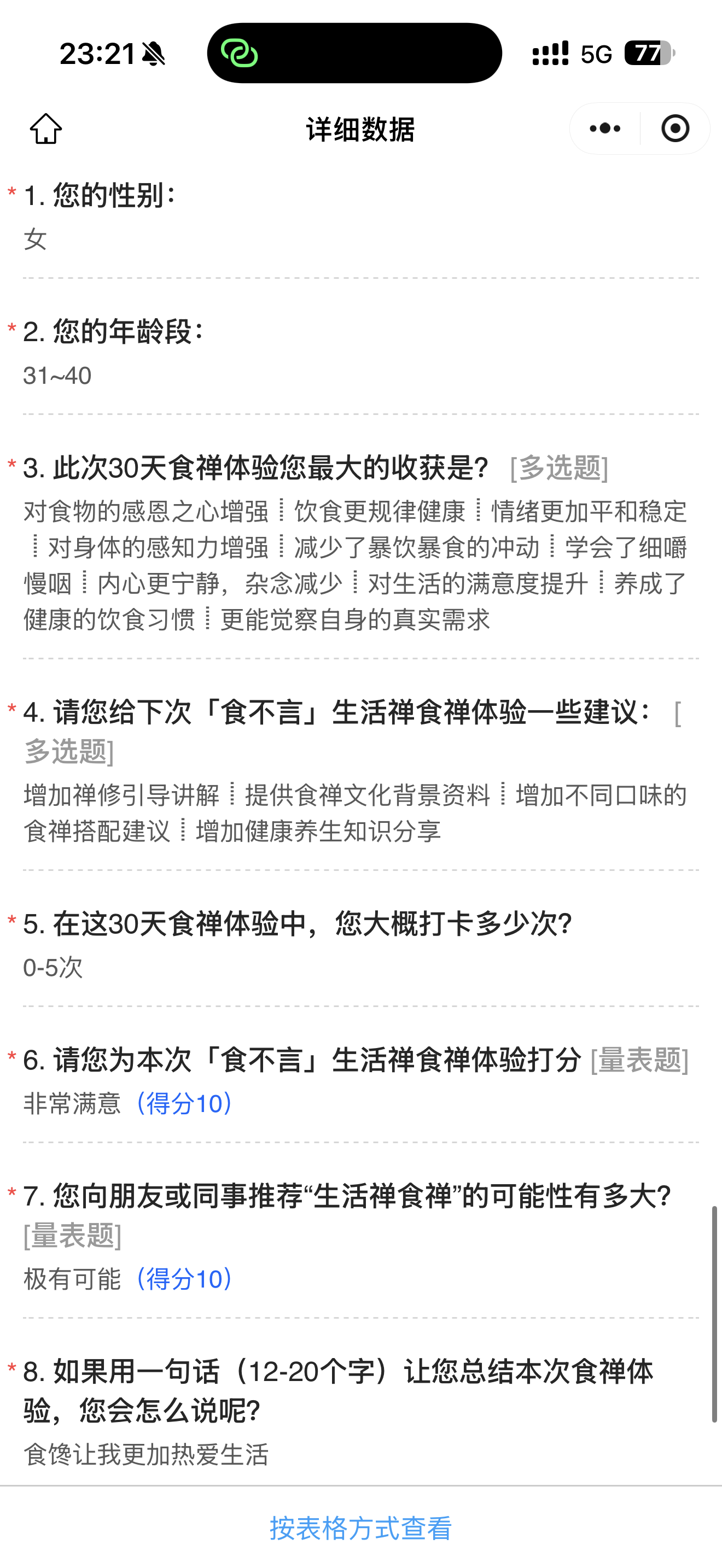
Task: Tap the close/exit circle in the capsule
Action: click(675, 128)
